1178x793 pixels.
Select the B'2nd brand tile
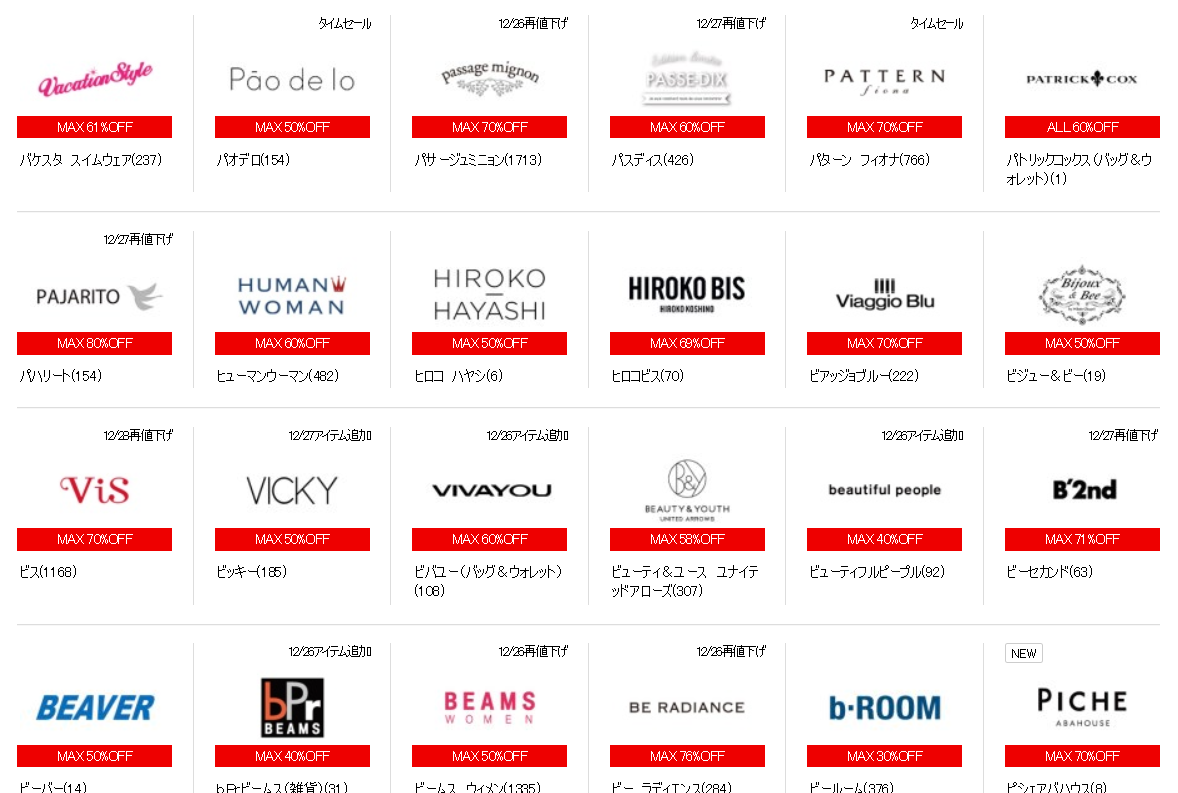pos(1082,491)
